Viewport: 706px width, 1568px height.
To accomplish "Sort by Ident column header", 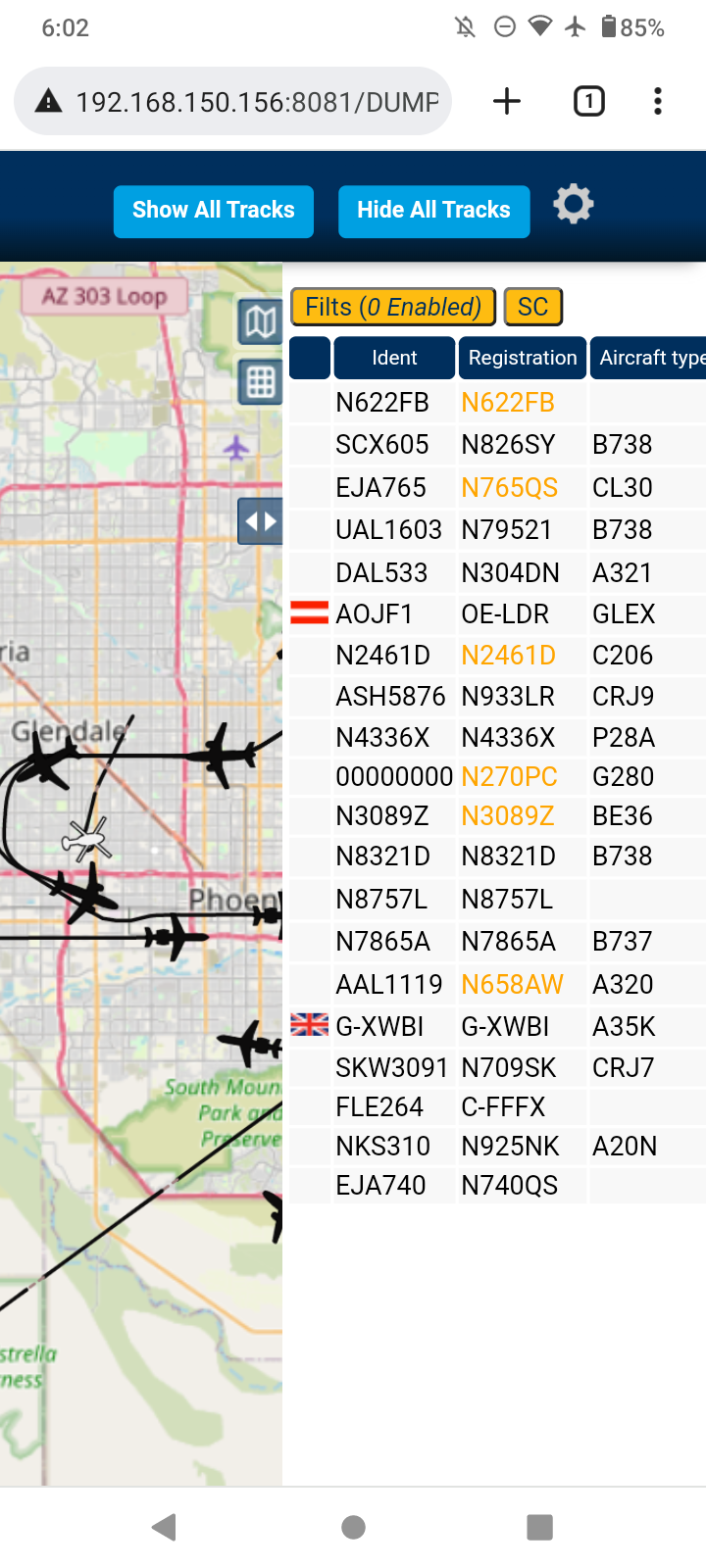I will coord(394,358).
